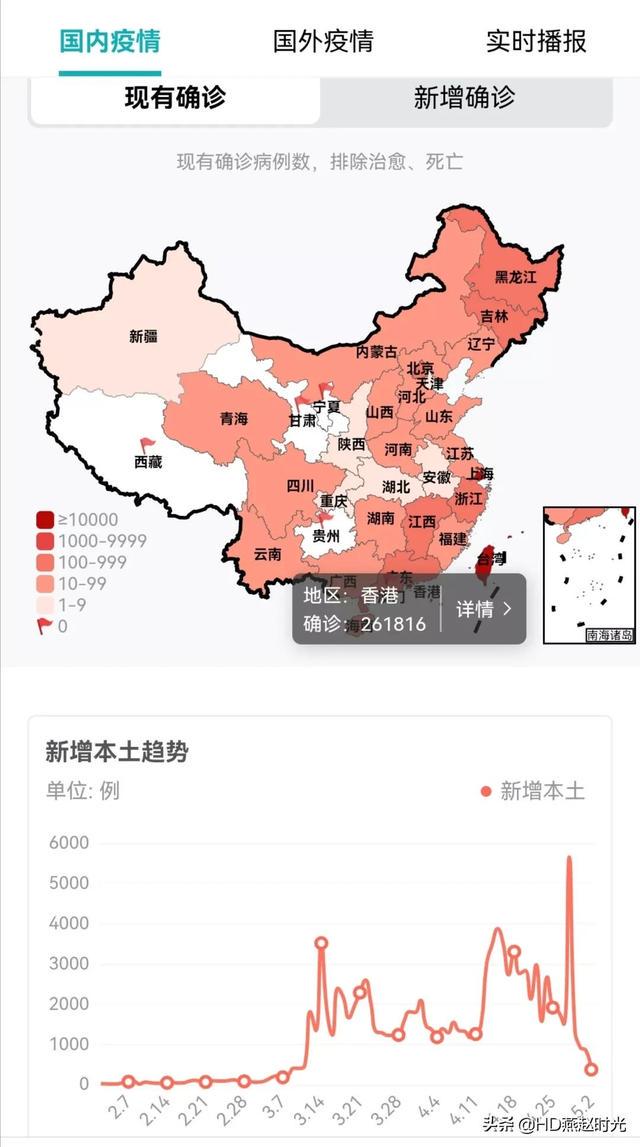Toggle the 新增本土 legend item

[x=532, y=791]
